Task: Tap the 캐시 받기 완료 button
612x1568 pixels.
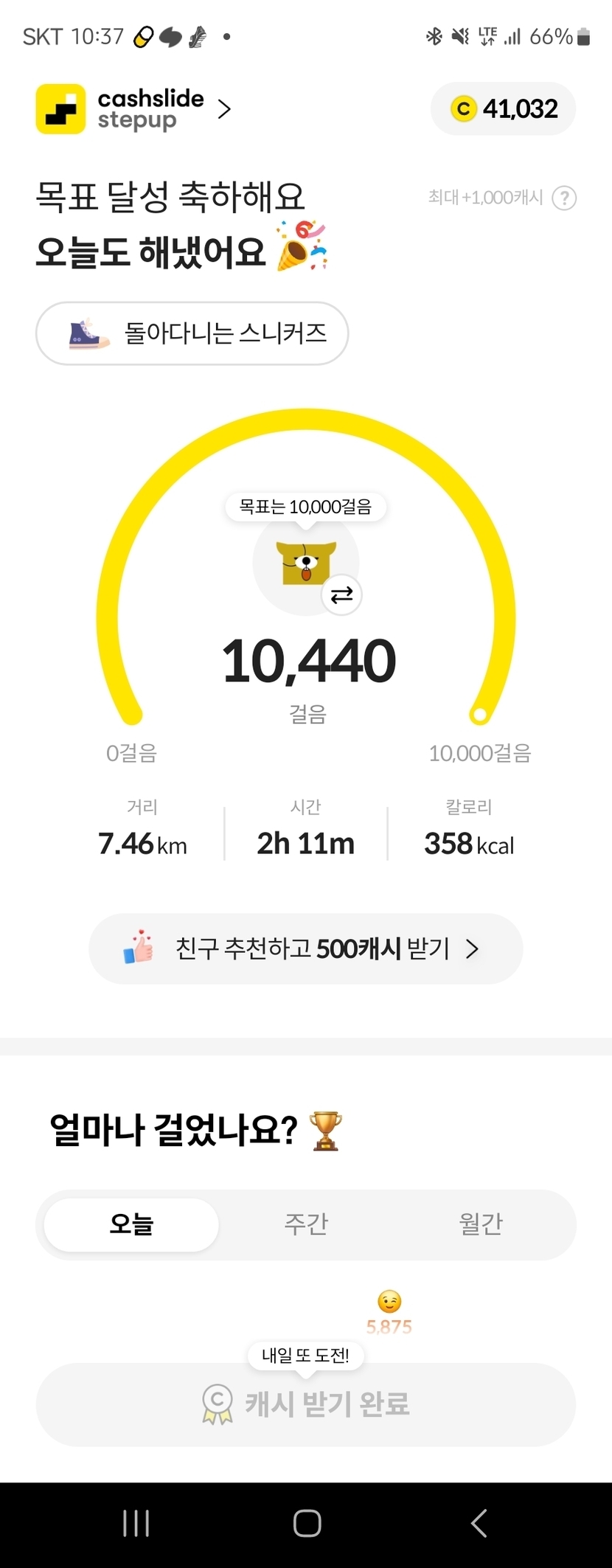Action: (x=305, y=1404)
